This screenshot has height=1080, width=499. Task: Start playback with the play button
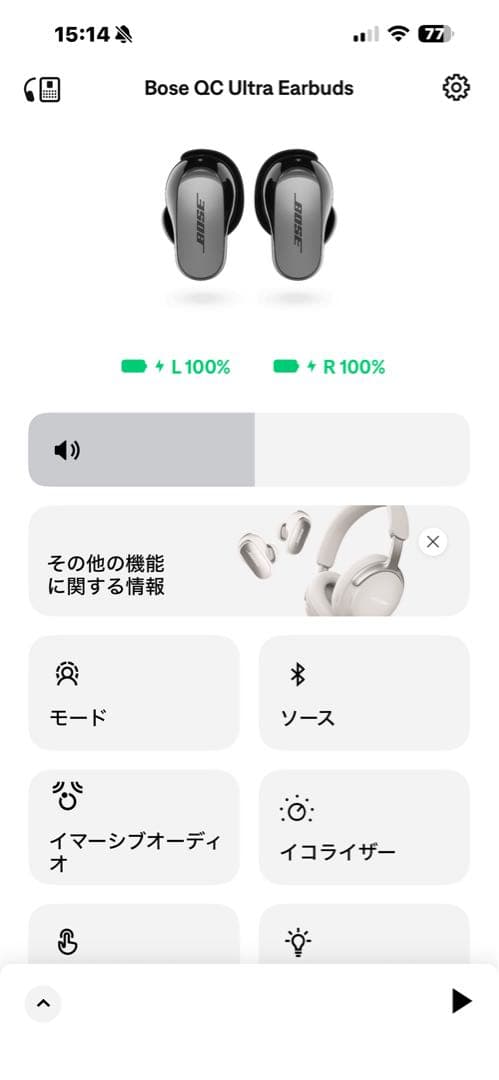point(461,1001)
